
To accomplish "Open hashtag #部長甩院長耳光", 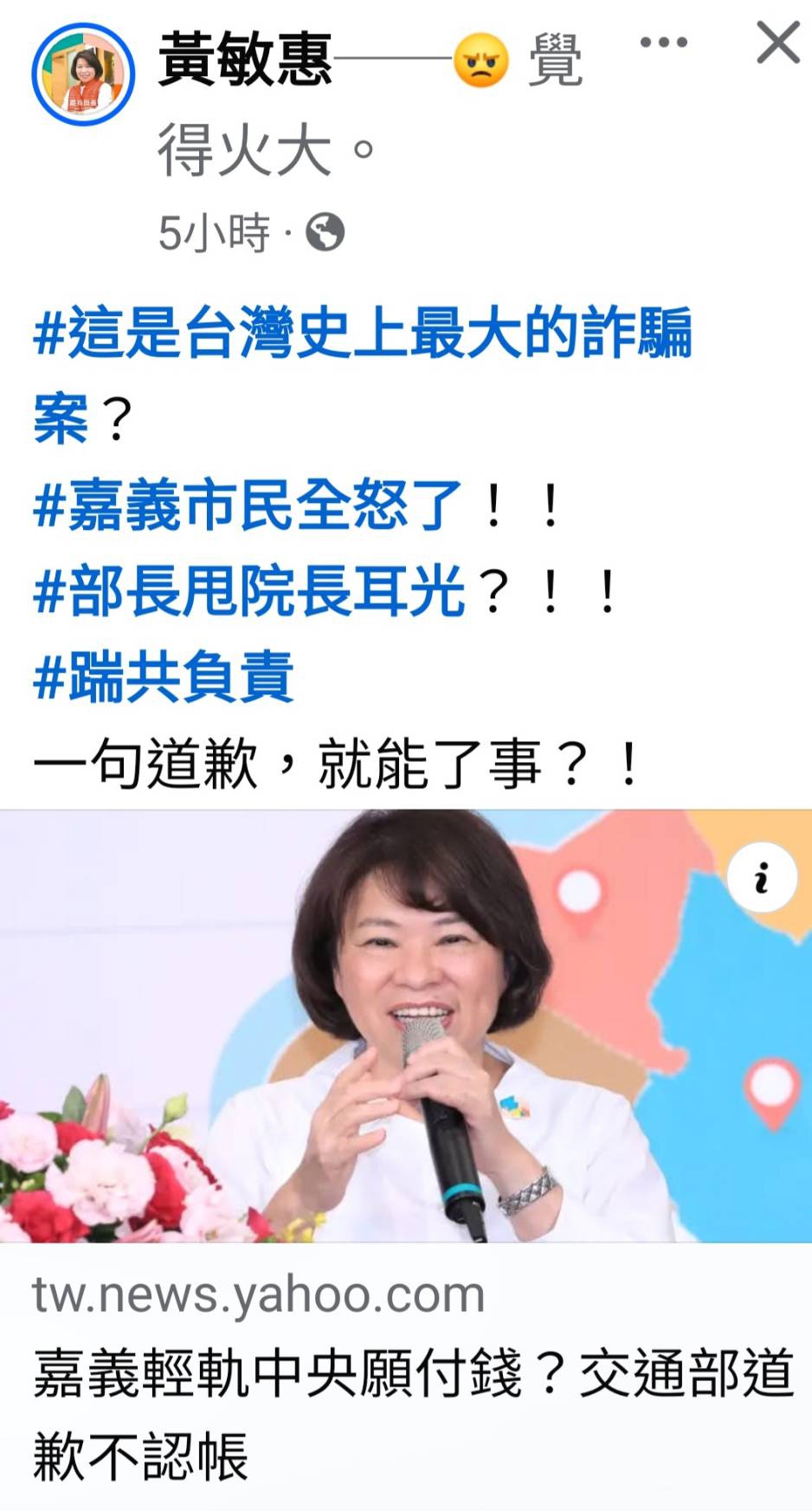I will point(249,591).
